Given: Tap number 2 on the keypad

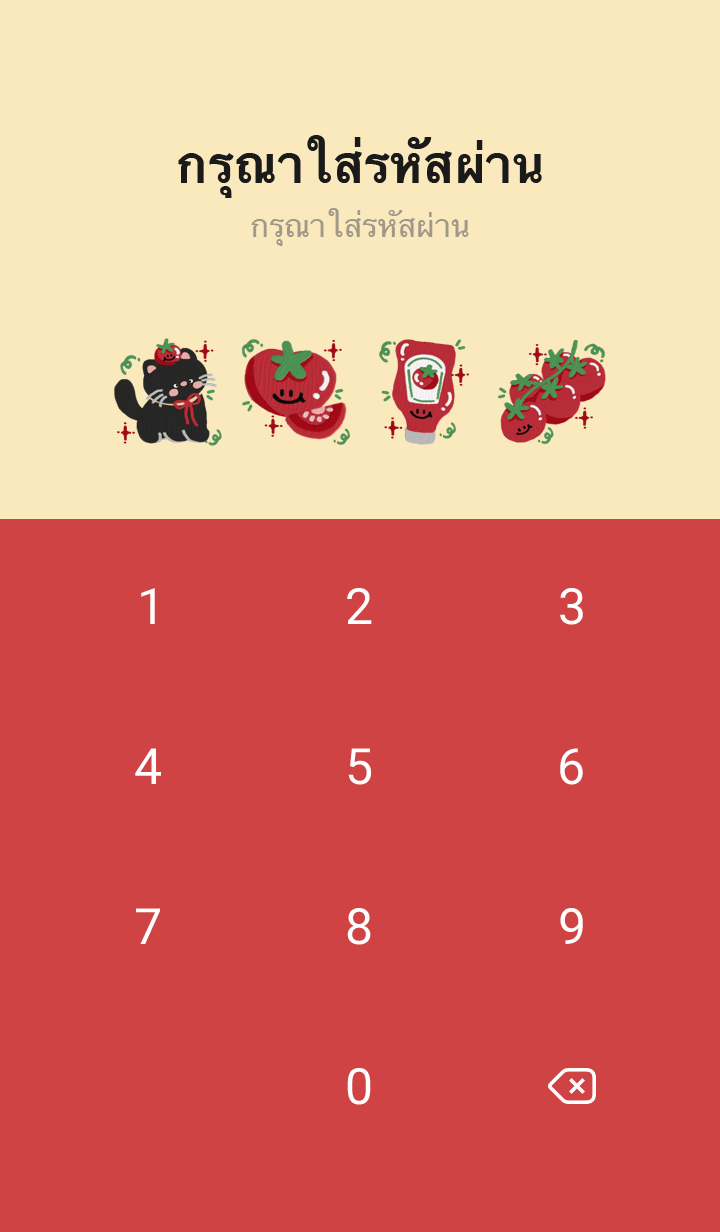Looking at the screenshot, I should (359, 607).
